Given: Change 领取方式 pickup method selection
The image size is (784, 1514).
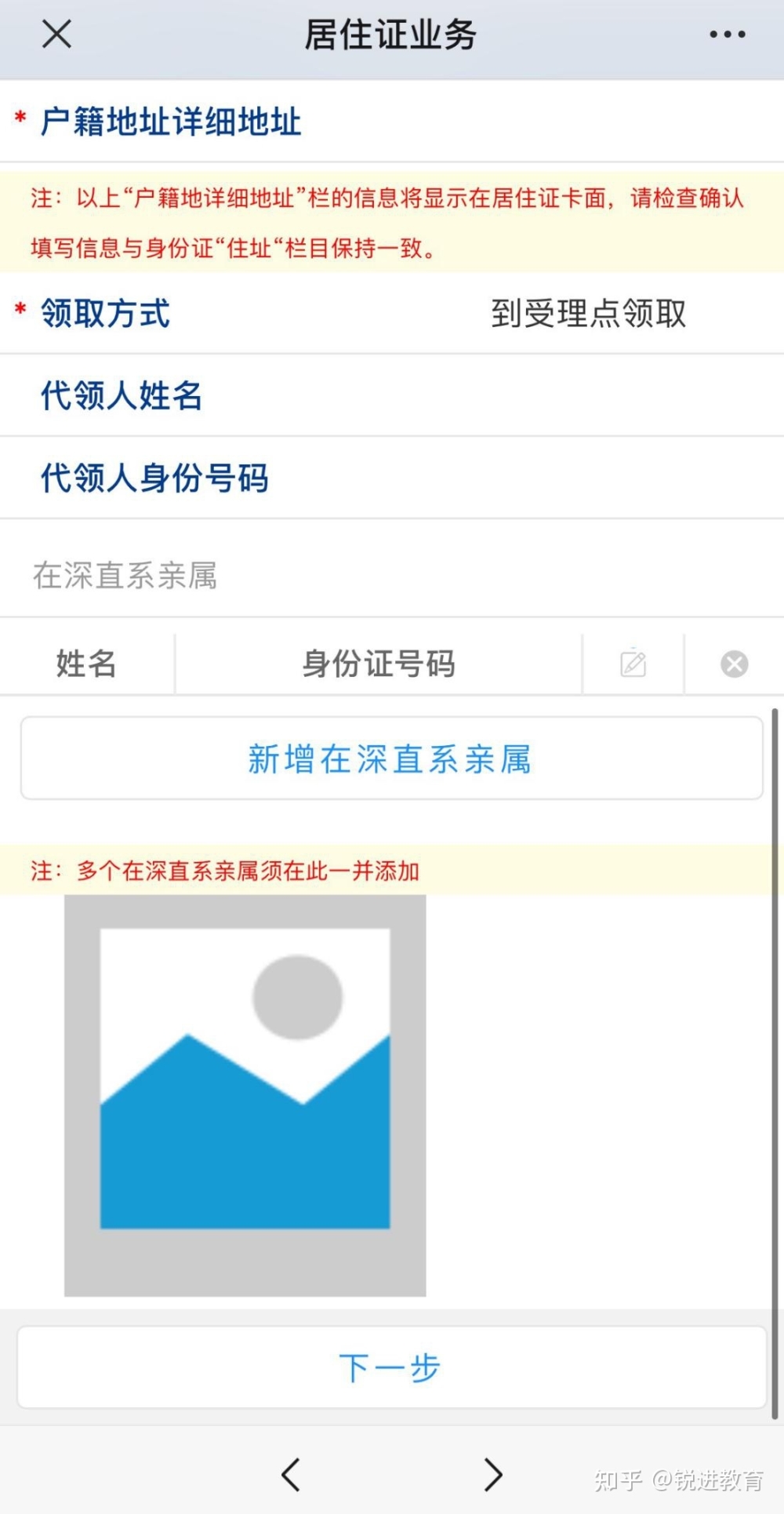Looking at the screenshot, I should pyautogui.click(x=588, y=314).
